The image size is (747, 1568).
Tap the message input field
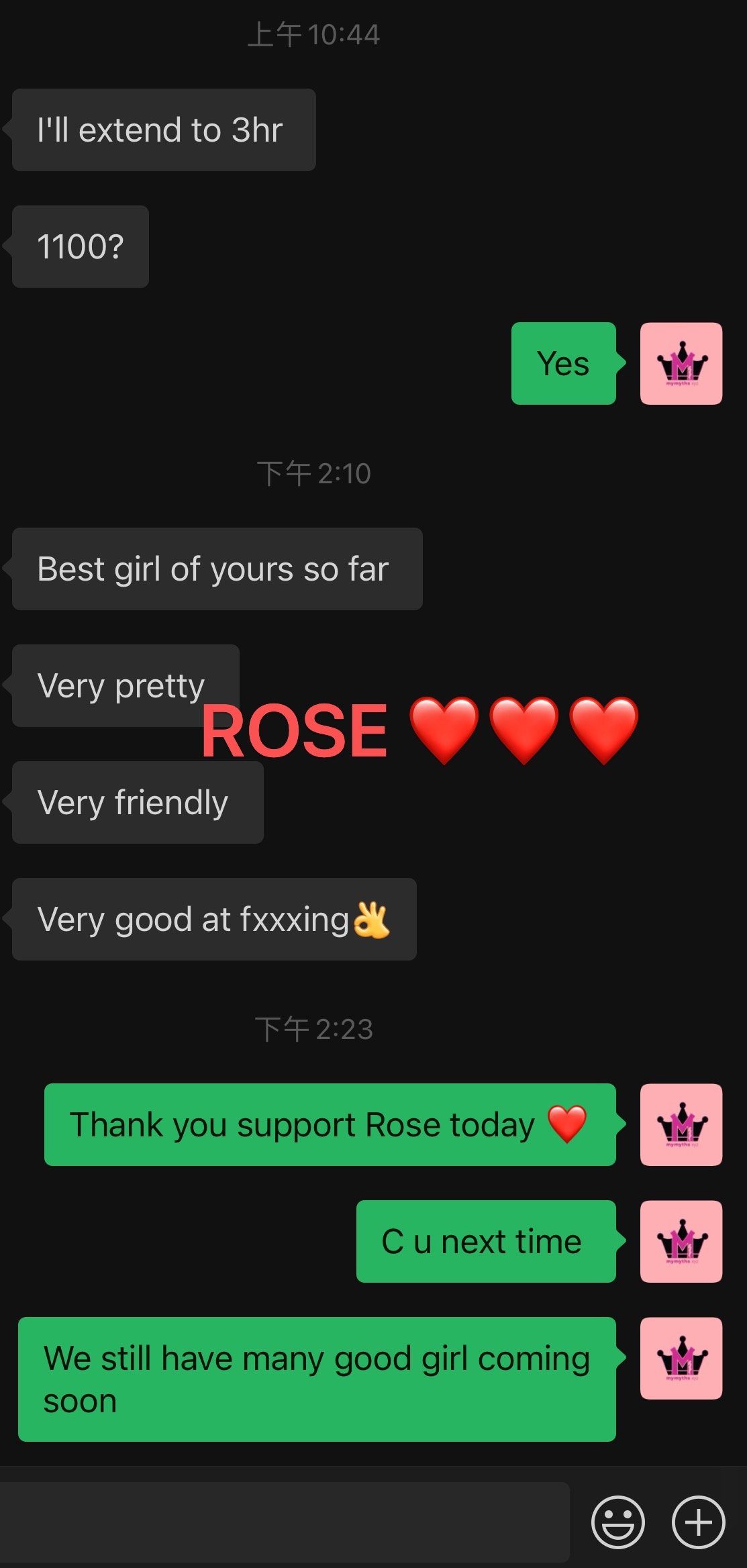285,1522
